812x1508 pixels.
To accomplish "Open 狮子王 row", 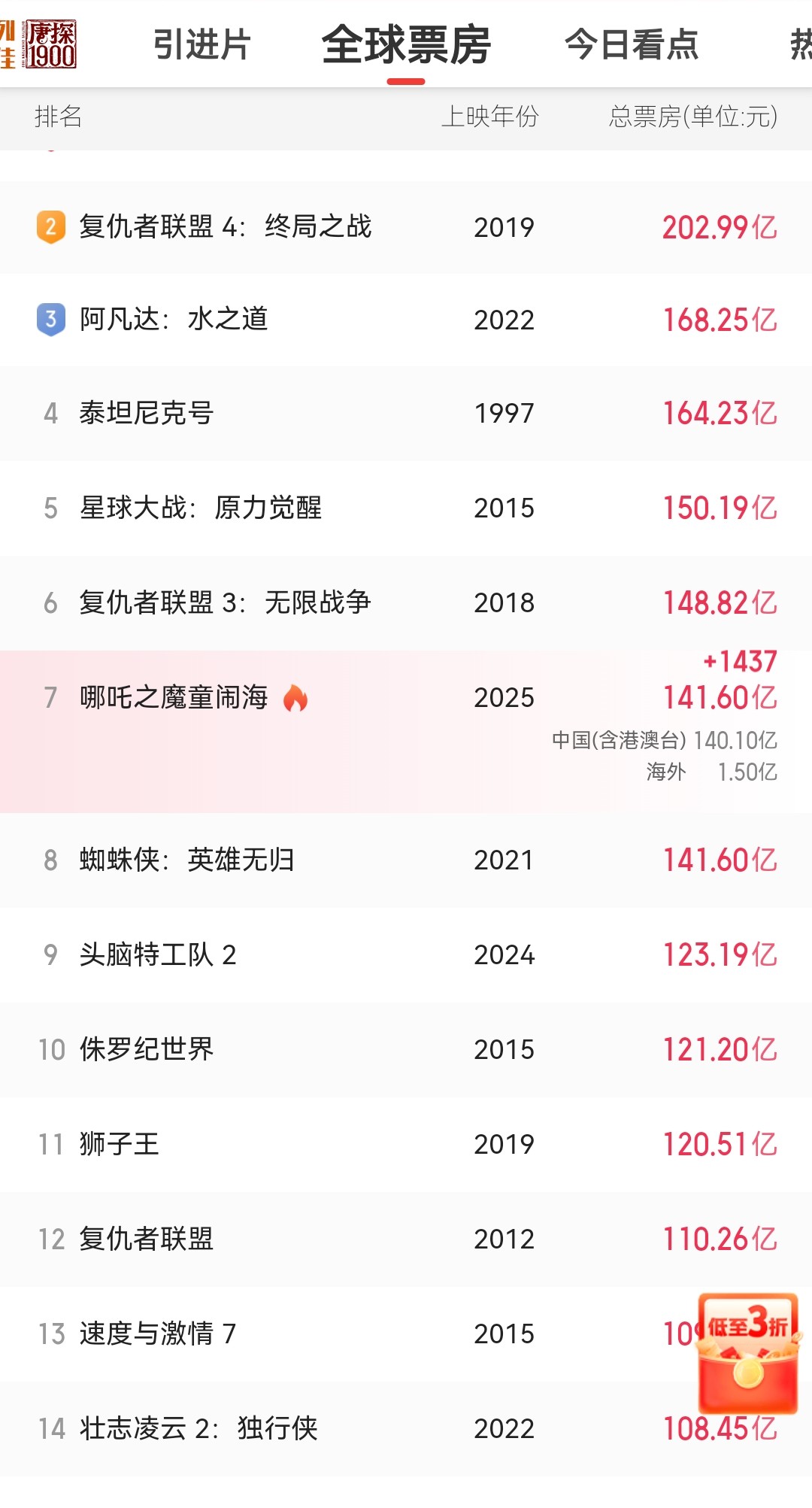I will 406,1144.
